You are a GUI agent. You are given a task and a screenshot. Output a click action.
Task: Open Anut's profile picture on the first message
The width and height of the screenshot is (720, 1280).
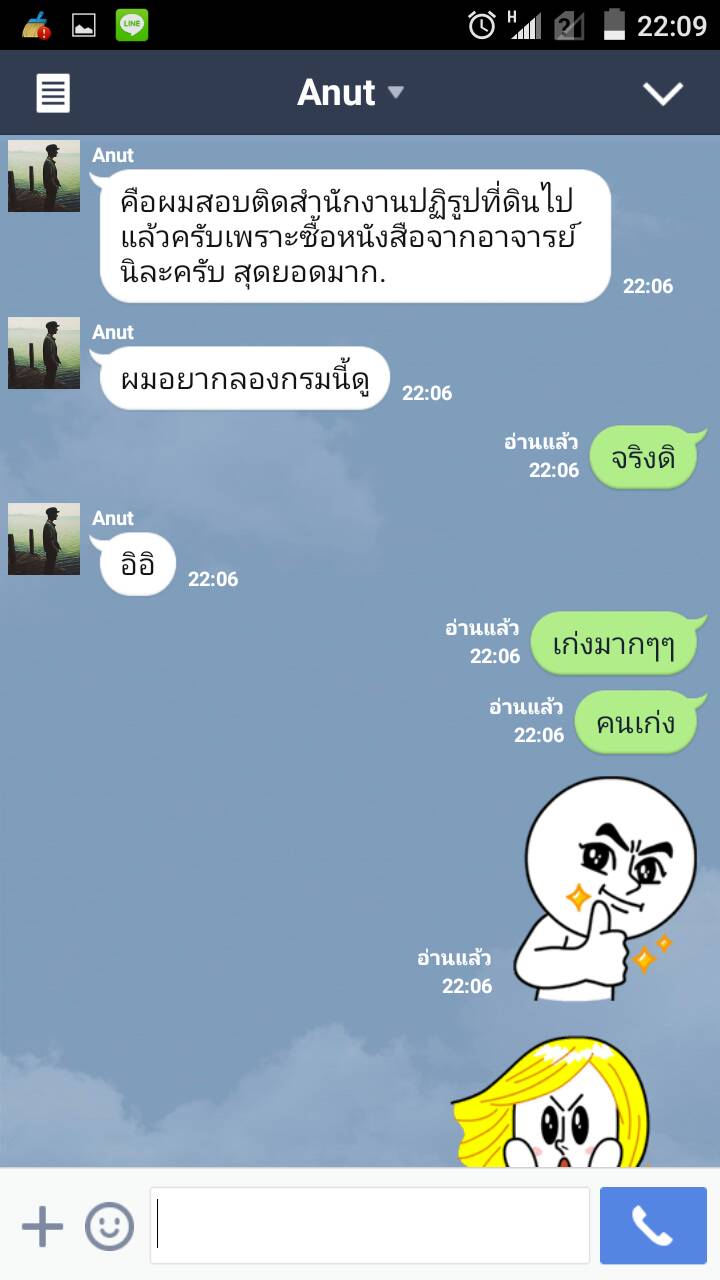pyautogui.click(x=44, y=176)
